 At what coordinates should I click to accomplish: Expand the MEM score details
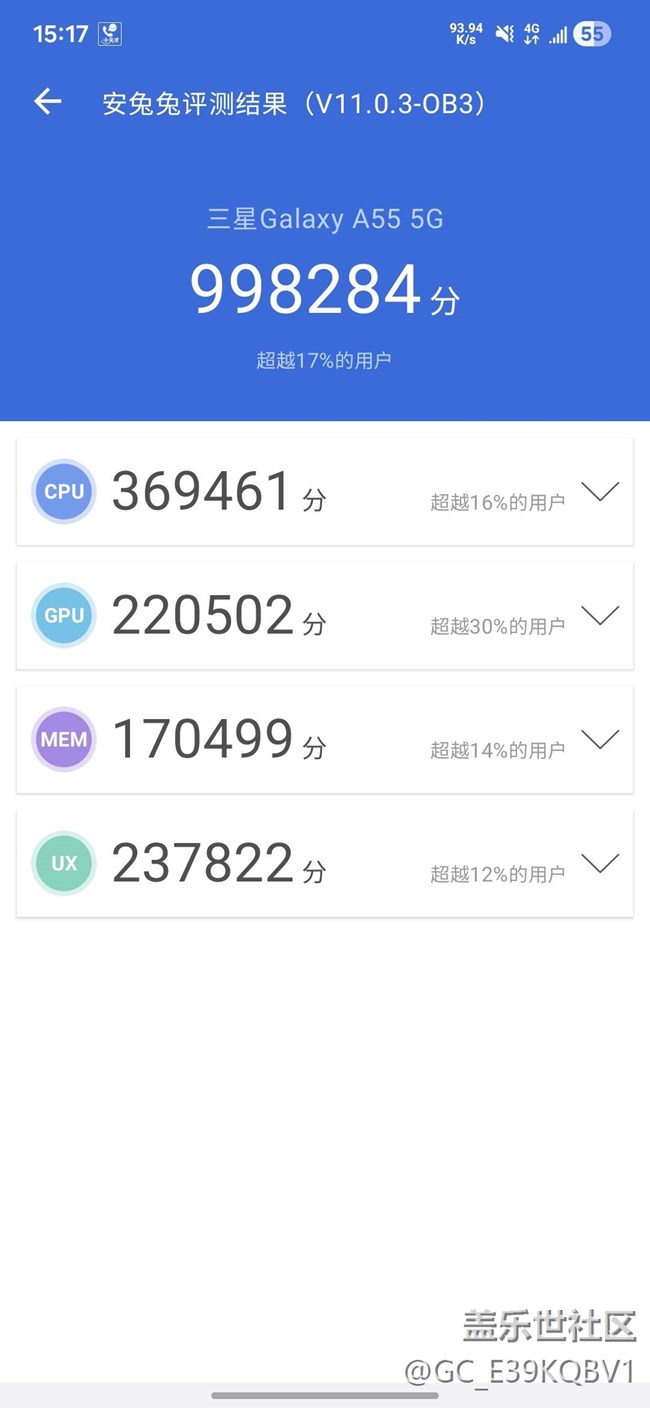click(x=600, y=739)
